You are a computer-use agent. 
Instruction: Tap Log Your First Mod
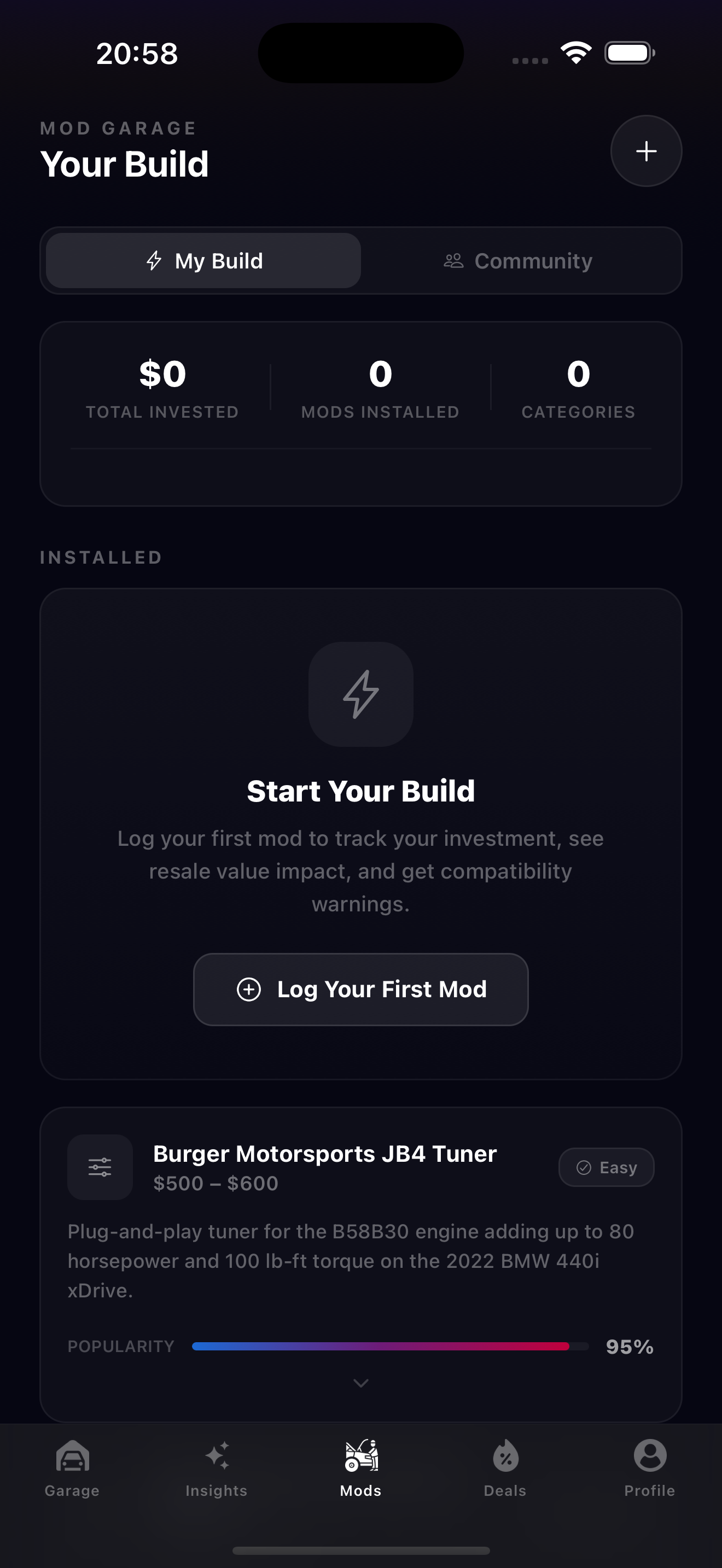tap(360, 989)
